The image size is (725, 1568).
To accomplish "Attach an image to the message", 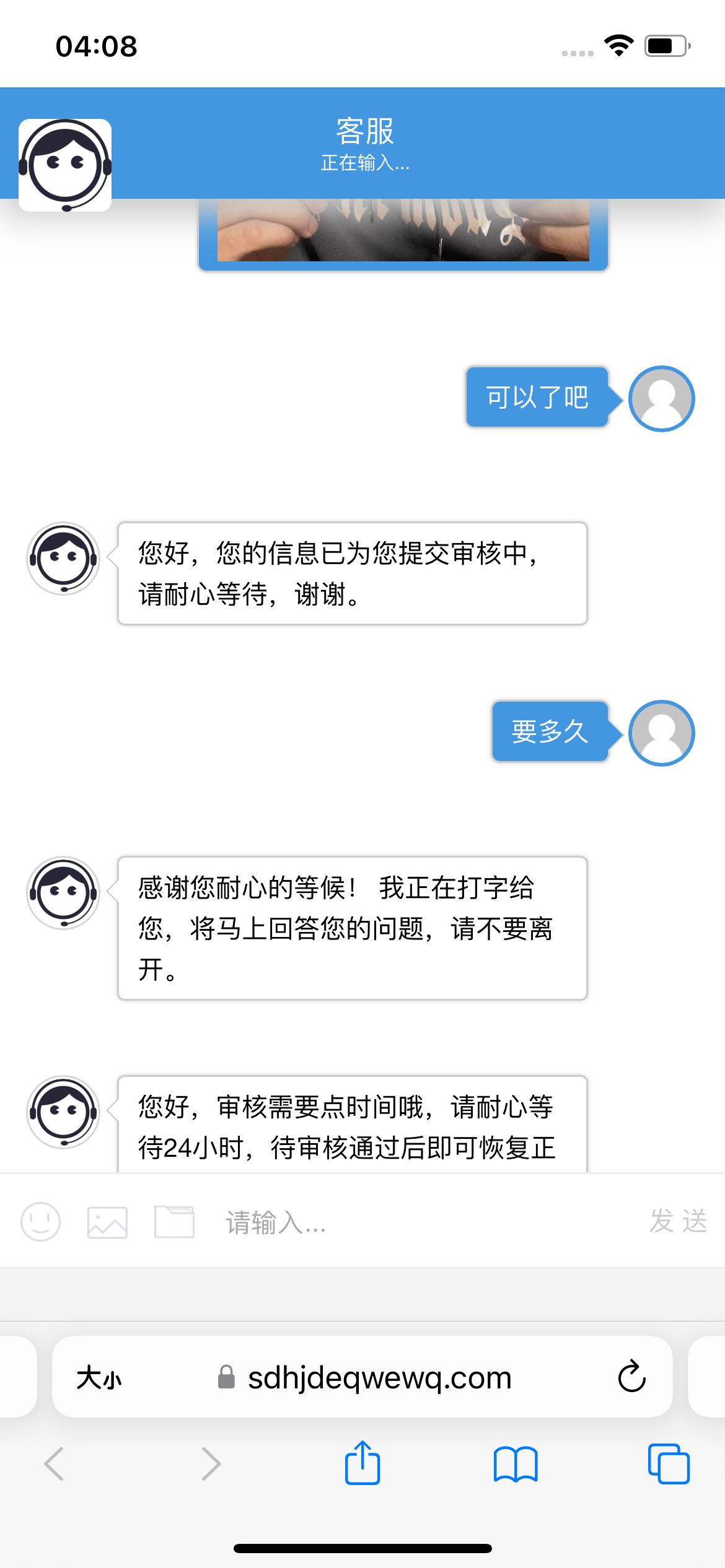I will (107, 1222).
